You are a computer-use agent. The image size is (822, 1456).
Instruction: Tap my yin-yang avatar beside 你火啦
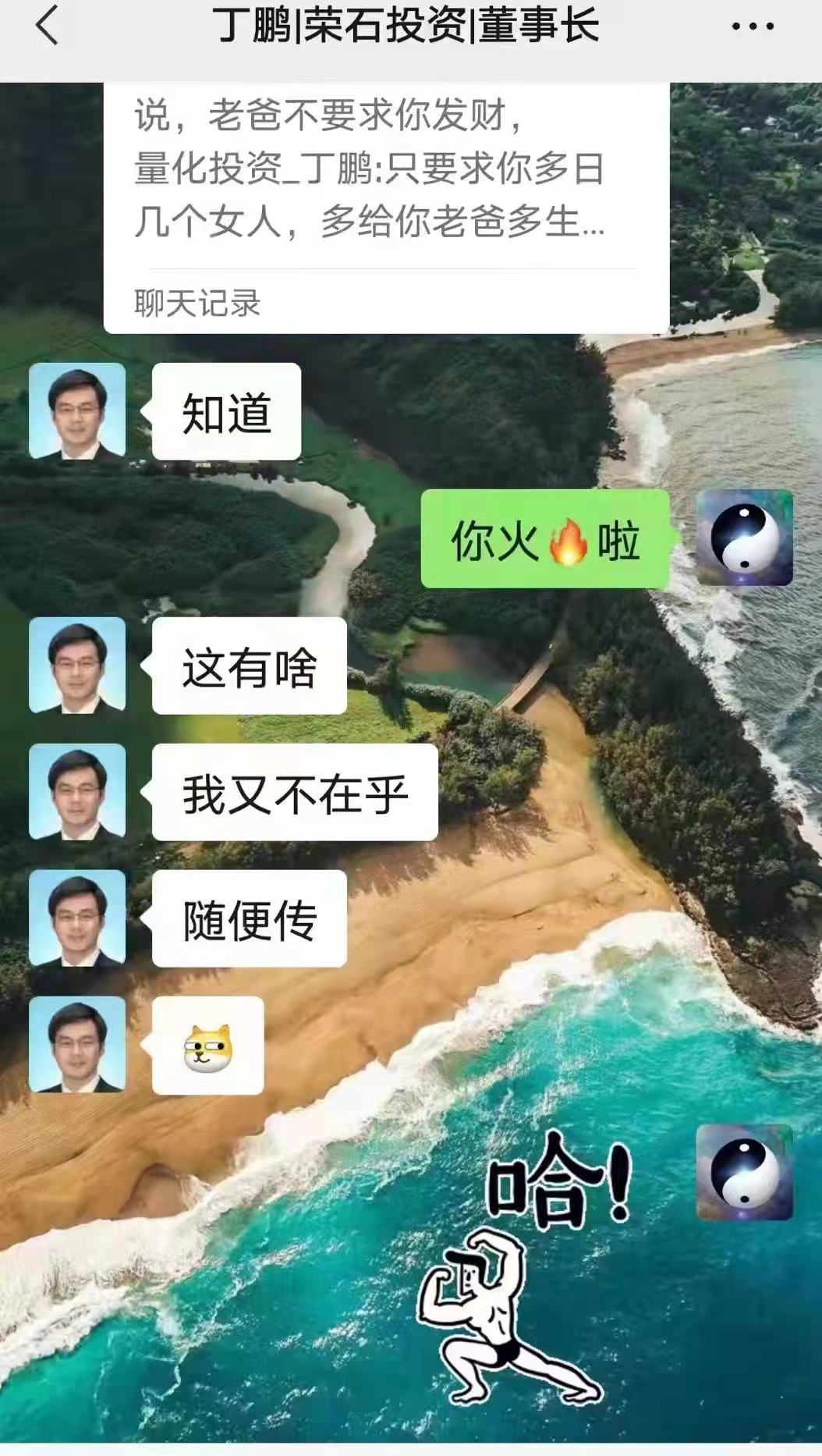click(x=744, y=538)
